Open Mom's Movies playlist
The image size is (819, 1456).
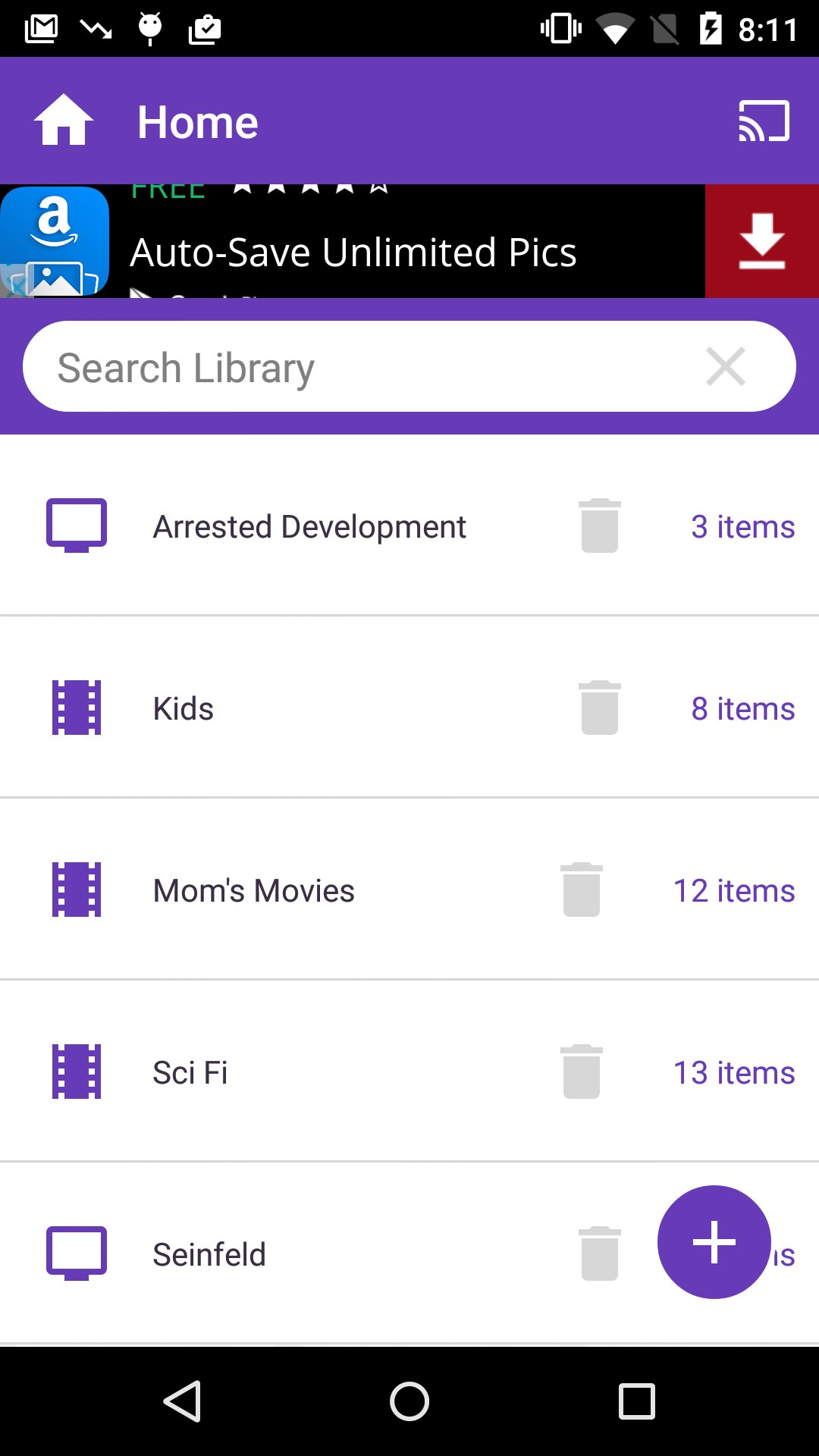tap(253, 891)
